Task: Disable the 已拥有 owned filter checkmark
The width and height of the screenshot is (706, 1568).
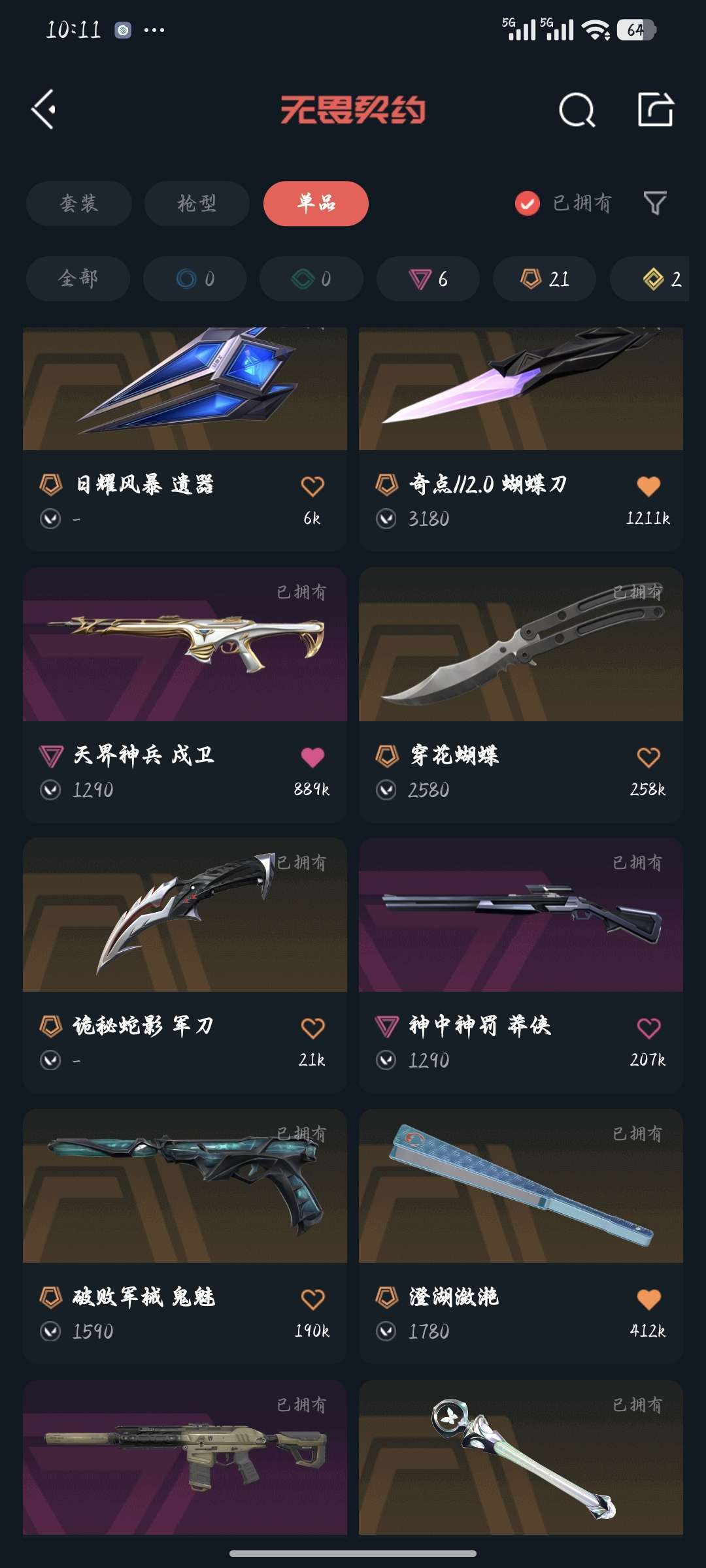Action: tap(527, 204)
